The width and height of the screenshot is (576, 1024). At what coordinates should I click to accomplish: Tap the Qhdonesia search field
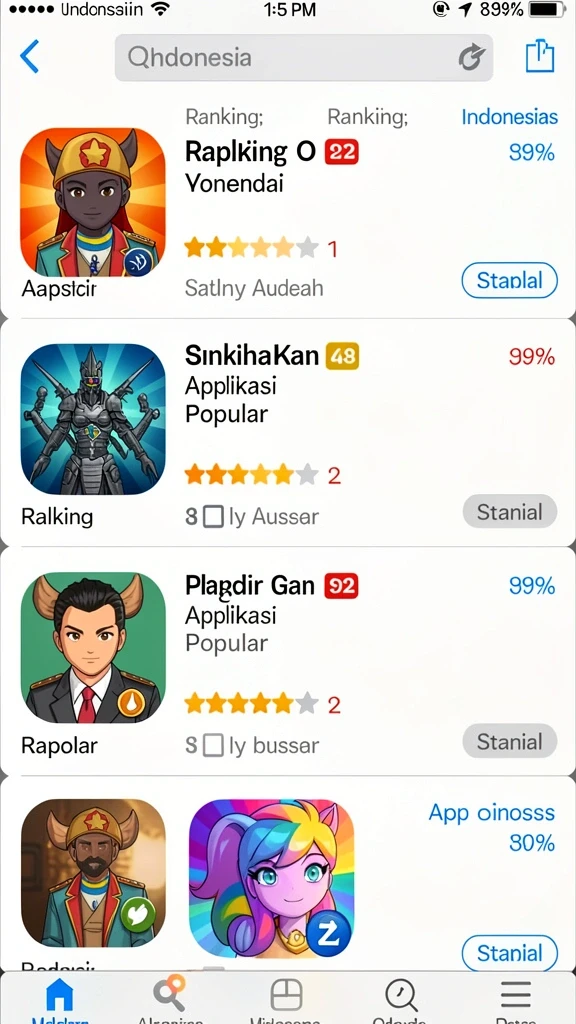(304, 57)
